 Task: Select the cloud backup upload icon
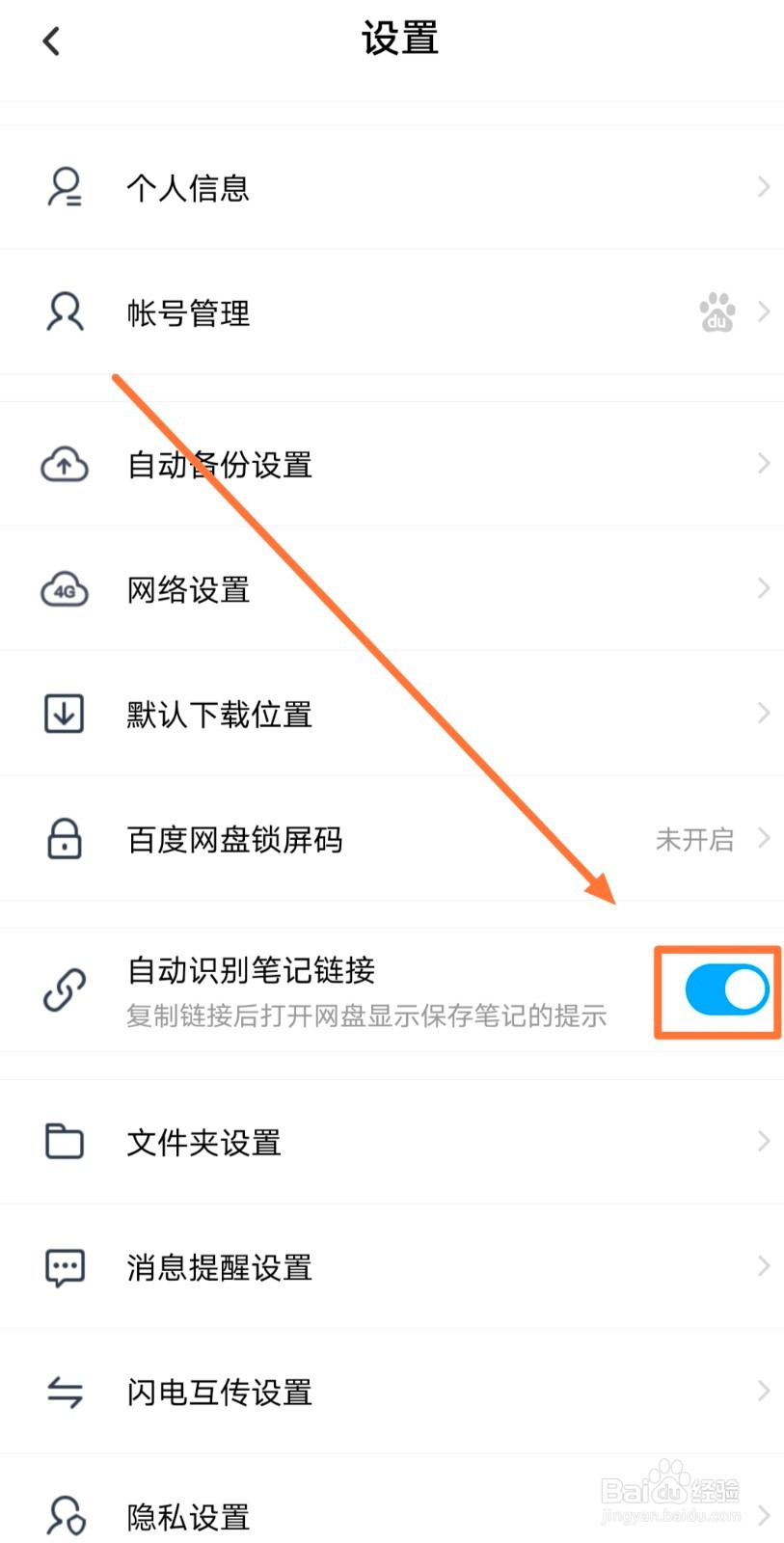(x=64, y=464)
